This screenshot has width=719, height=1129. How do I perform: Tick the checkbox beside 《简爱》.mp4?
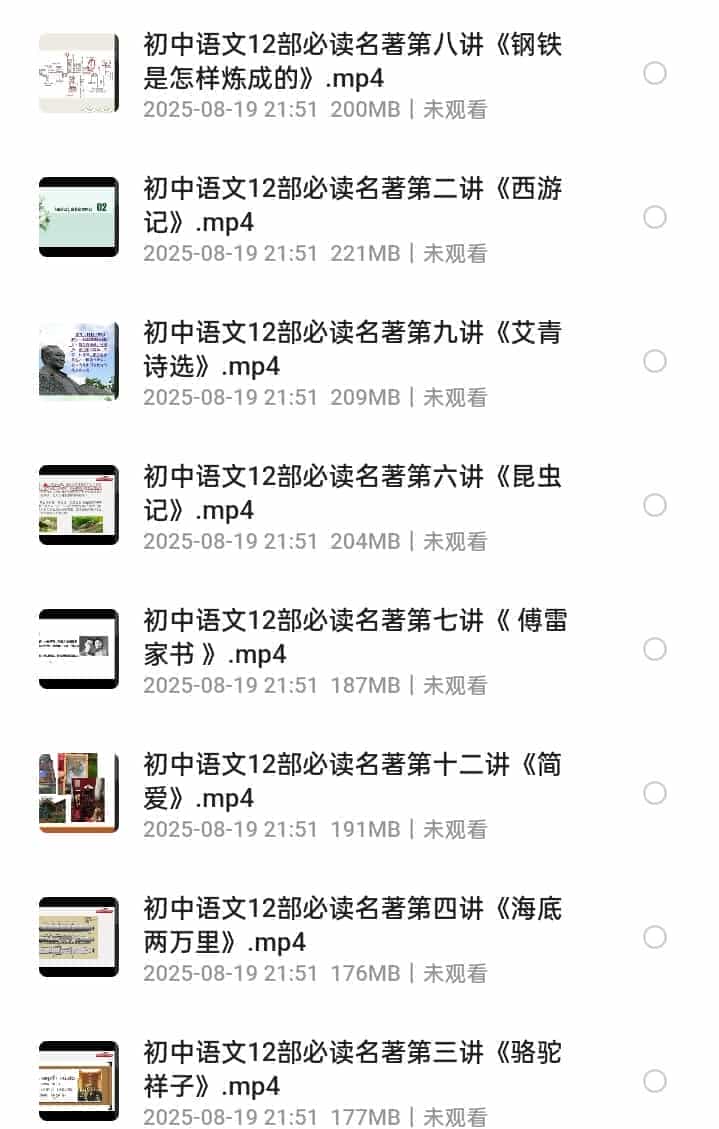[655, 793]
